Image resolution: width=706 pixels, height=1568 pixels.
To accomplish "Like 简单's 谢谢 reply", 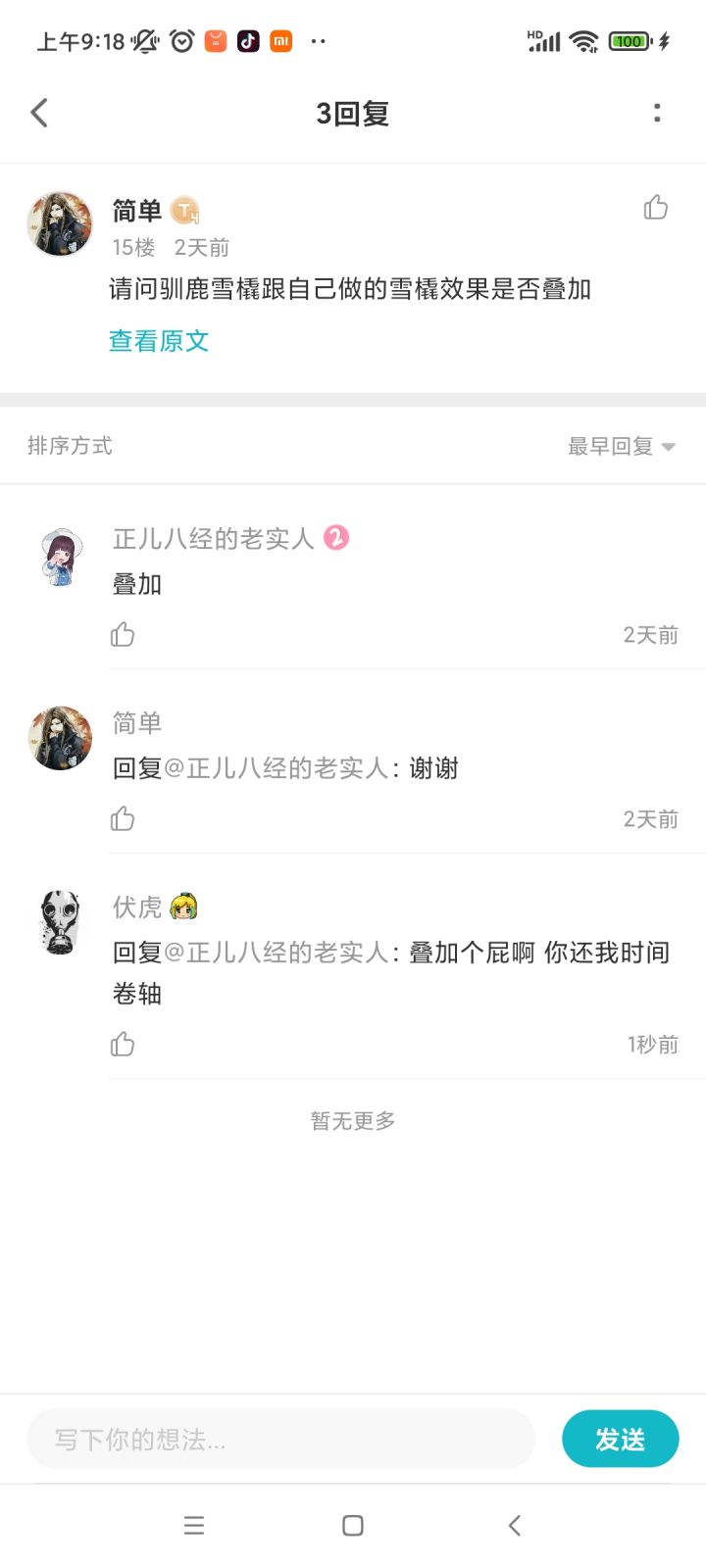I will [x=122, y=817].
